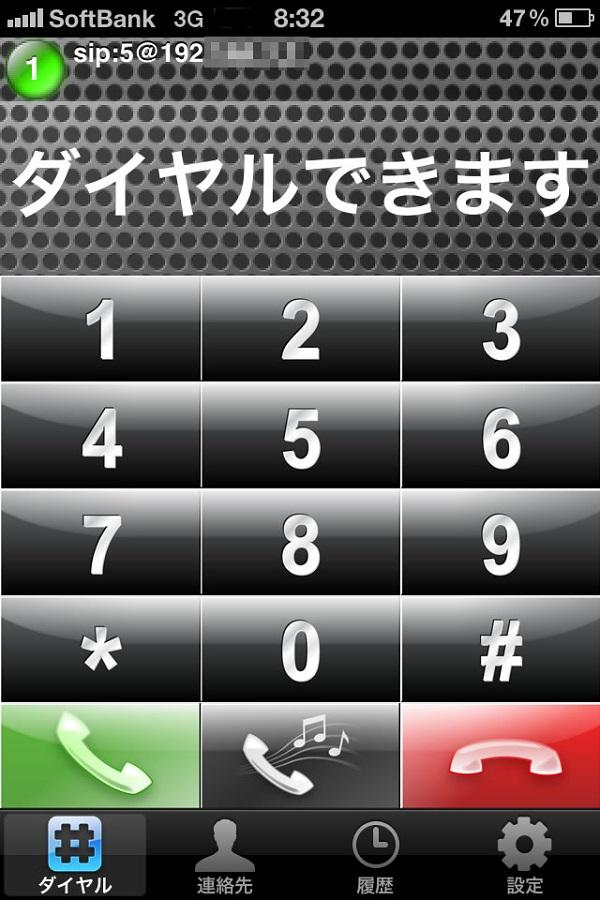
Task: Dial digit 1 on the keypad
Action: pyautogui.click(x=100, y=328)
